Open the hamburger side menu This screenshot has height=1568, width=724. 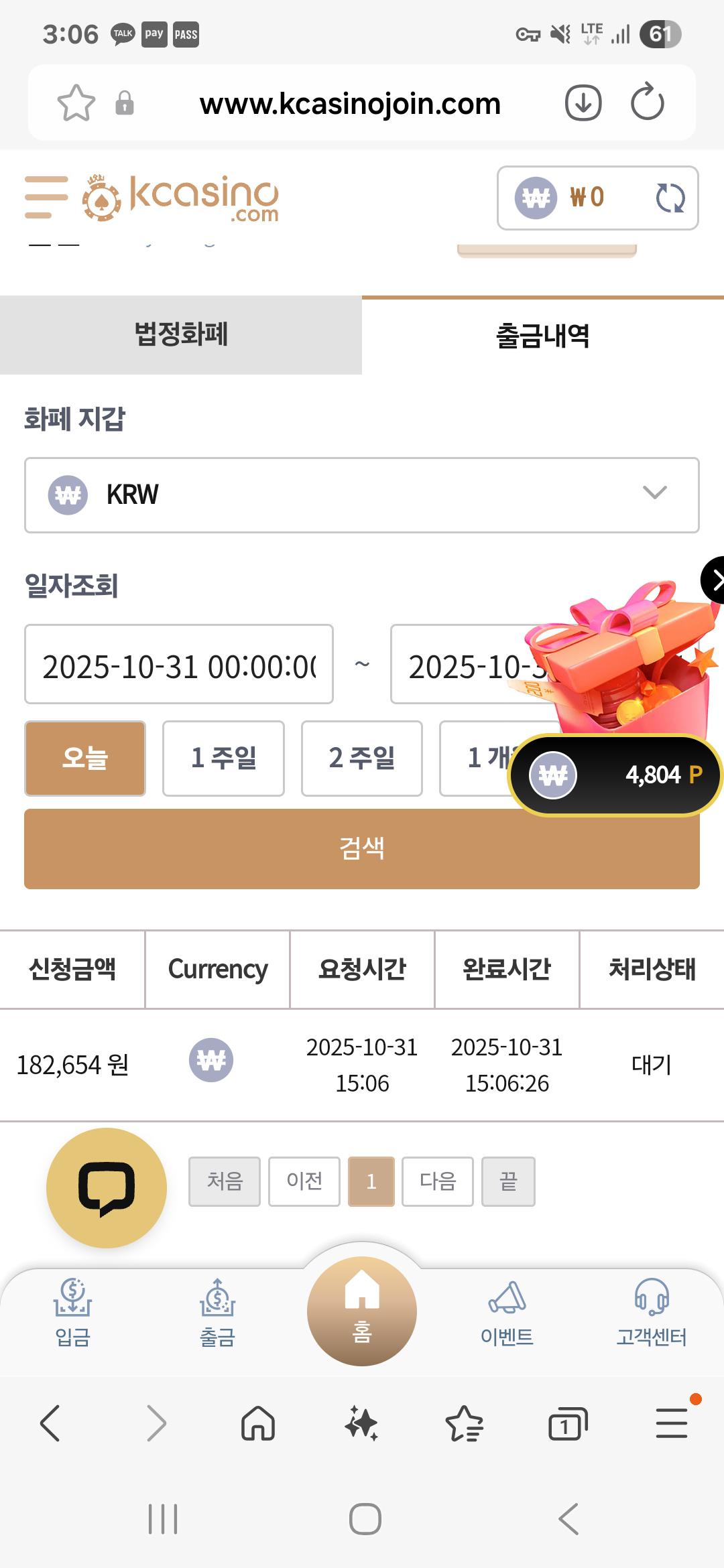tap(46, 197)
